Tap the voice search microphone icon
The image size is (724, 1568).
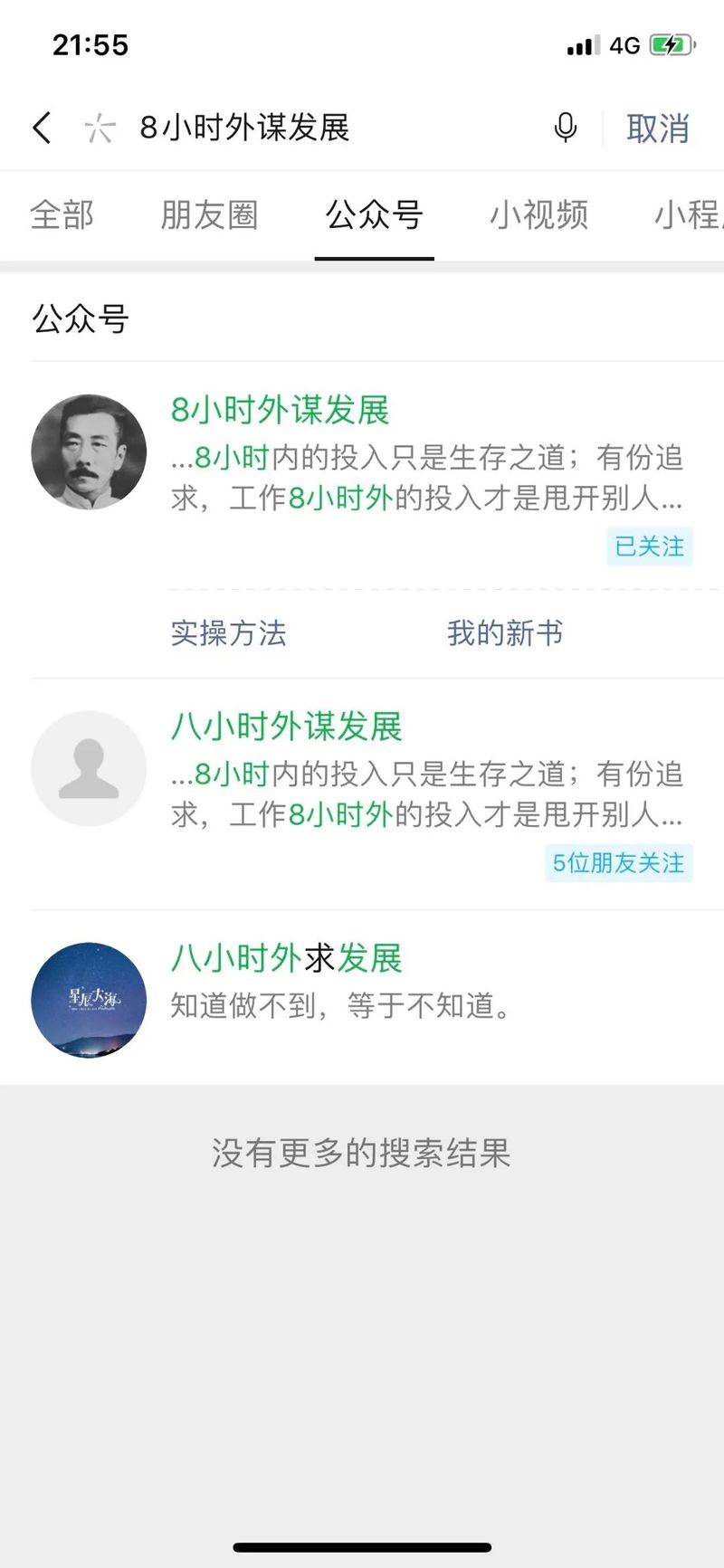click(564, 128)
